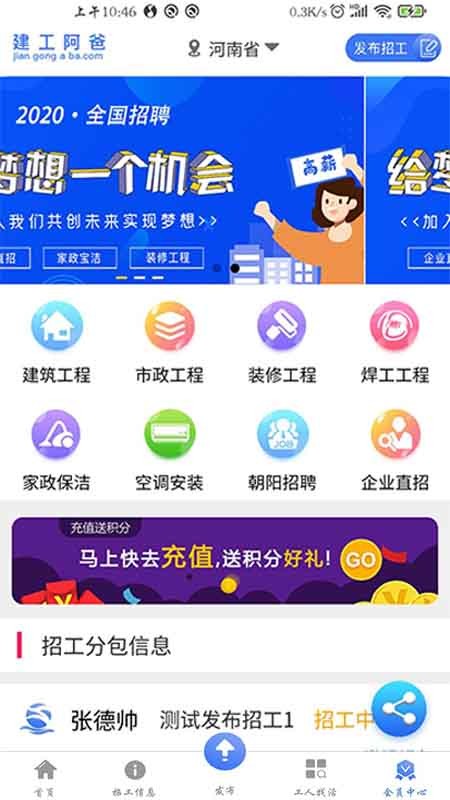Open the 朝阳招聘 category

282,451
